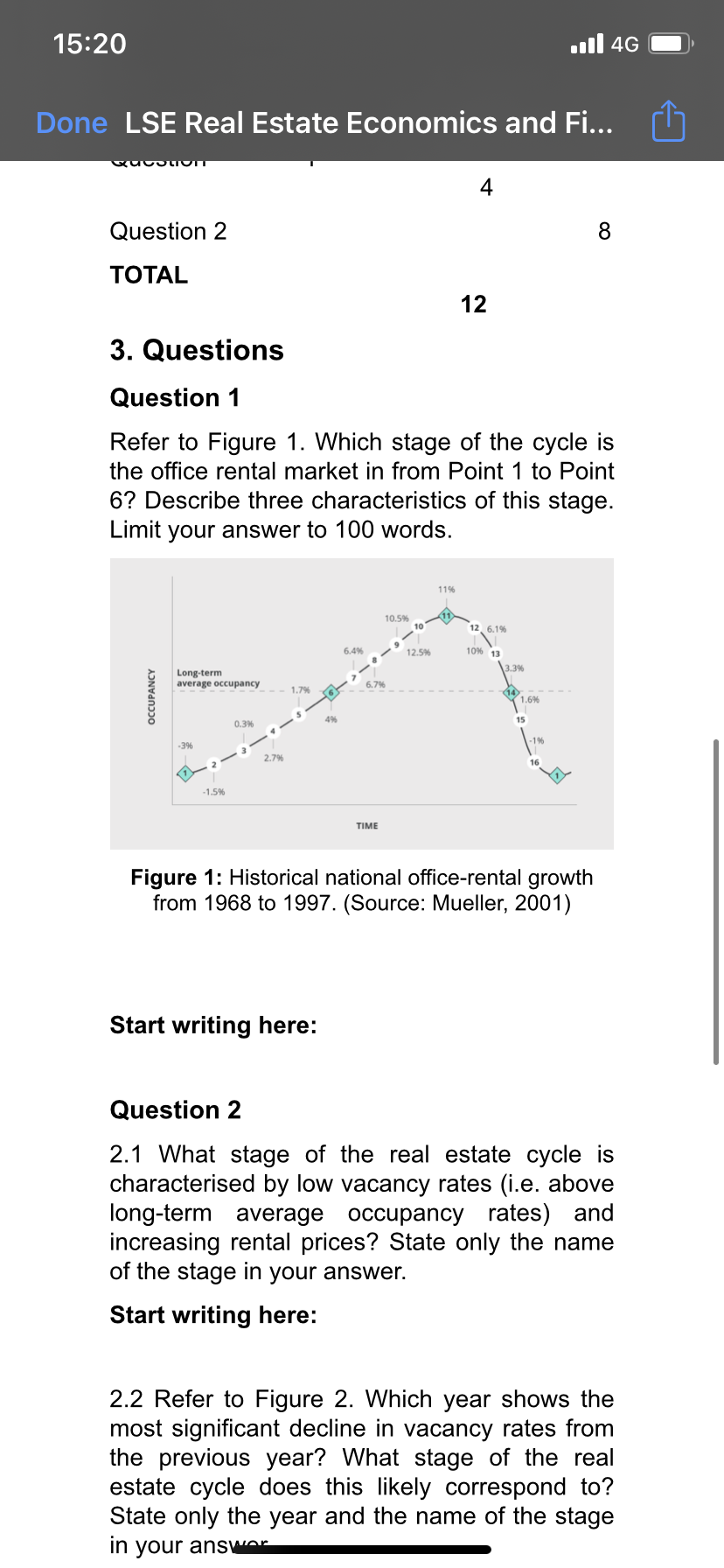724x1568 pixels.
Task: Share the document using the share icon
Action: (668, 122)
